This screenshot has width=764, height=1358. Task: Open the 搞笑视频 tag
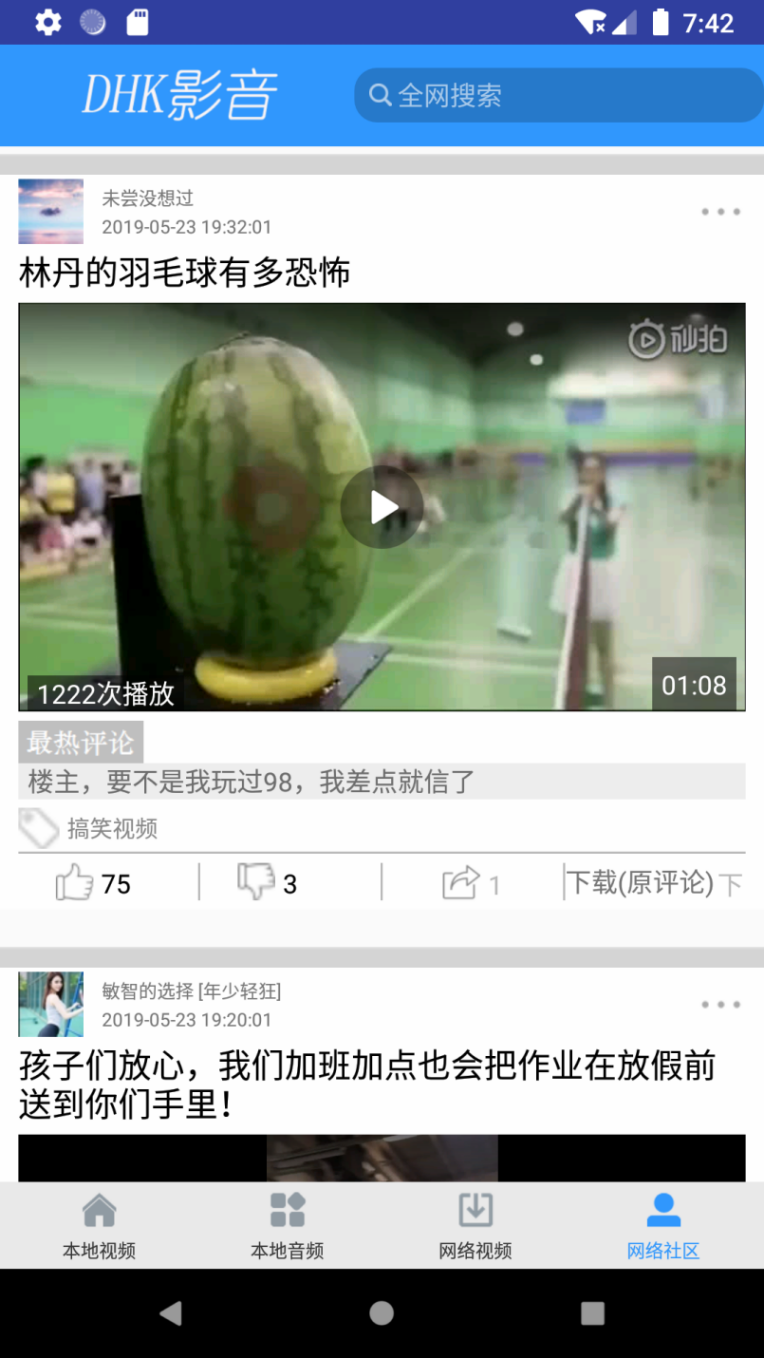coord(112,828)
